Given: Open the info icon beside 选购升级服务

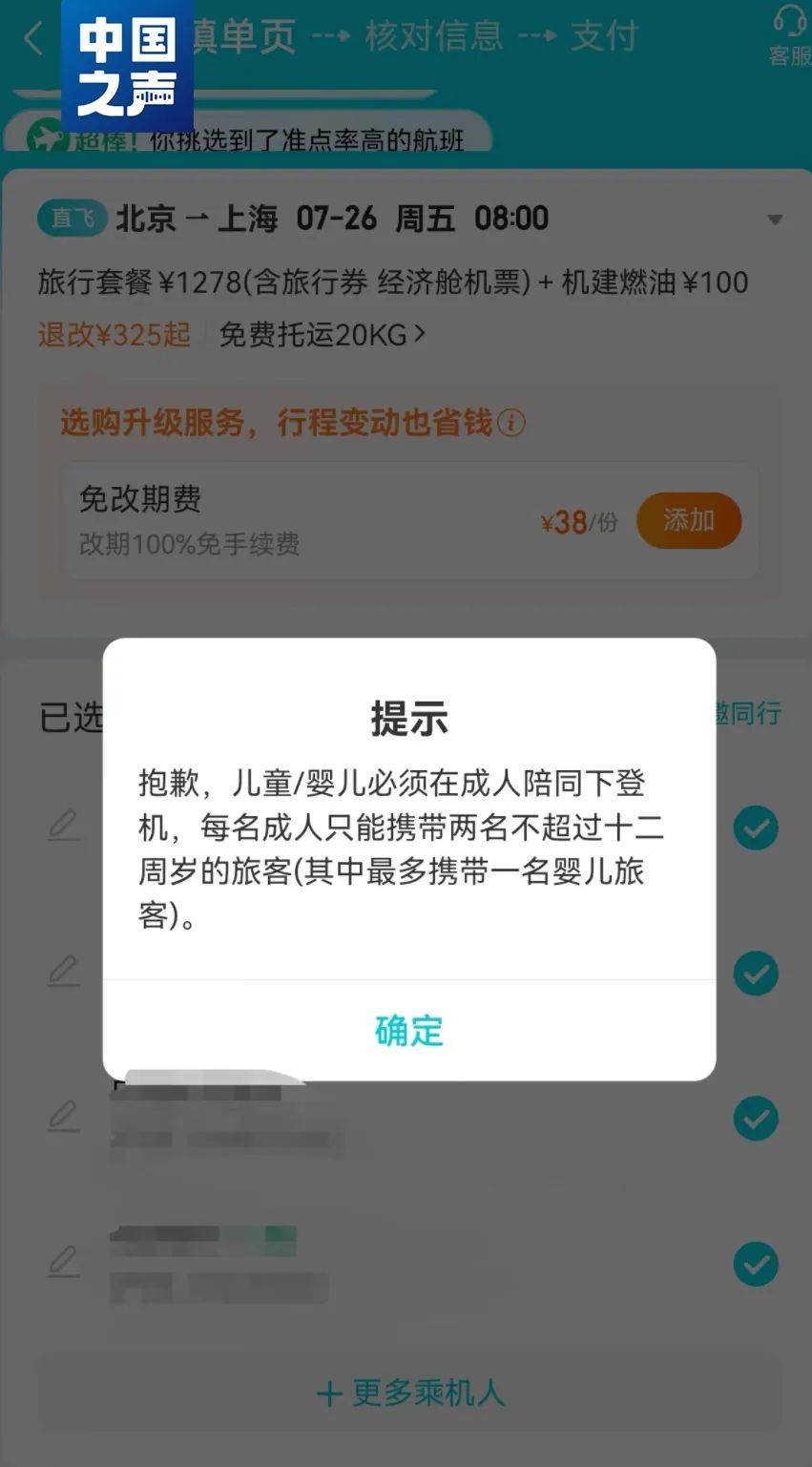Looking at the screenshot, I should tap(511, 423).
